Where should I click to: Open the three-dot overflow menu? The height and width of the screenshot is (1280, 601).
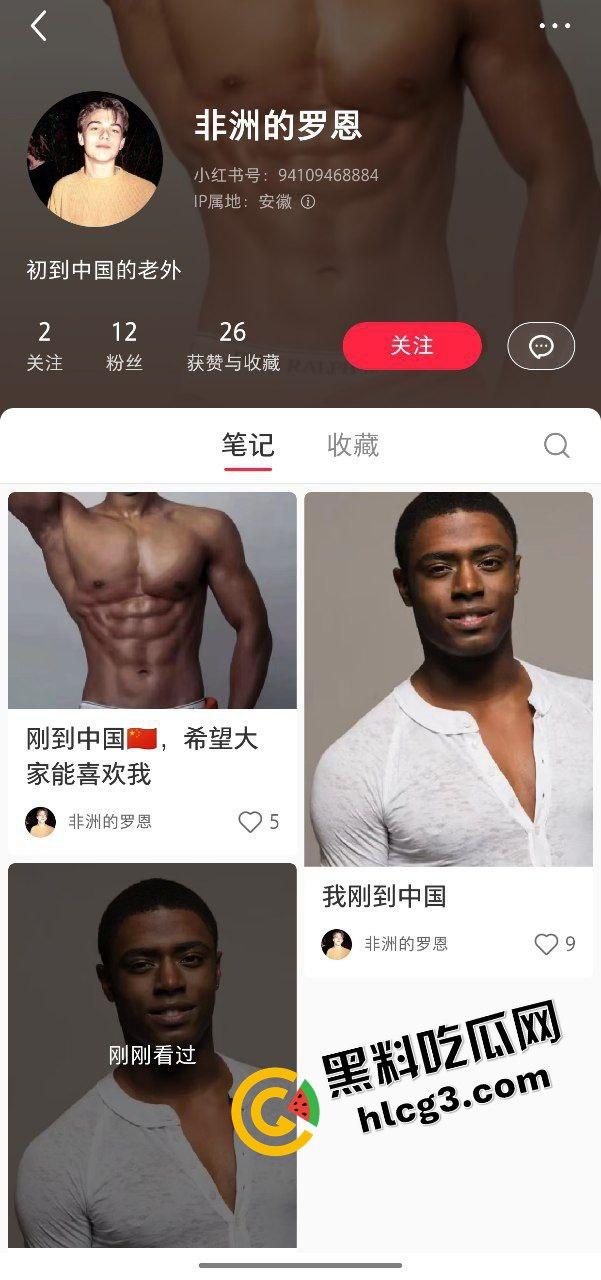point(554,27)
